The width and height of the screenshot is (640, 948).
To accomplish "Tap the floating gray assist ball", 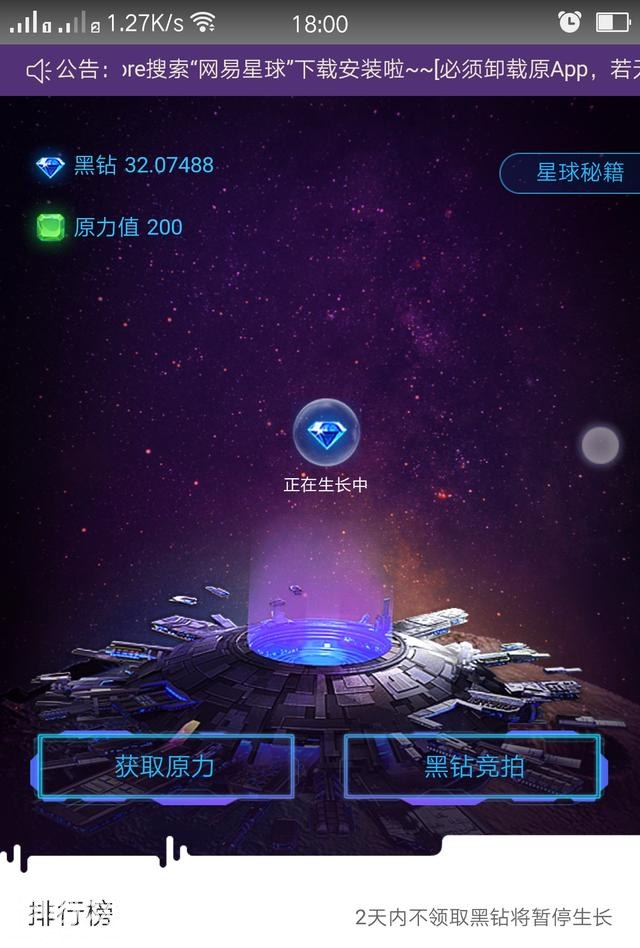I will (x=601, y=445).
